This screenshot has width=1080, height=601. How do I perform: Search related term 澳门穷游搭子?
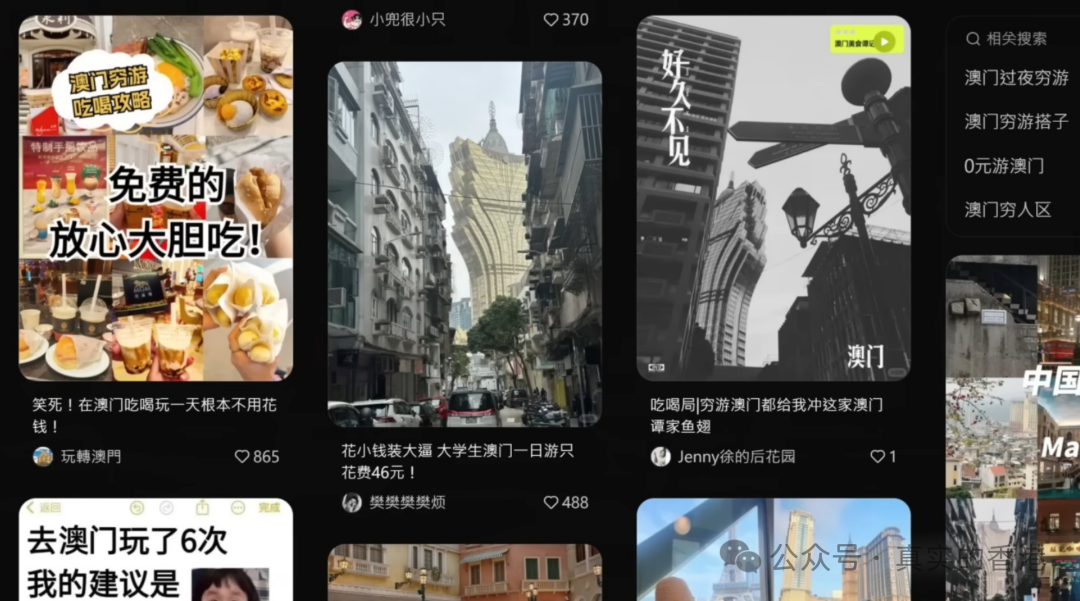[x=1016, y=121]
